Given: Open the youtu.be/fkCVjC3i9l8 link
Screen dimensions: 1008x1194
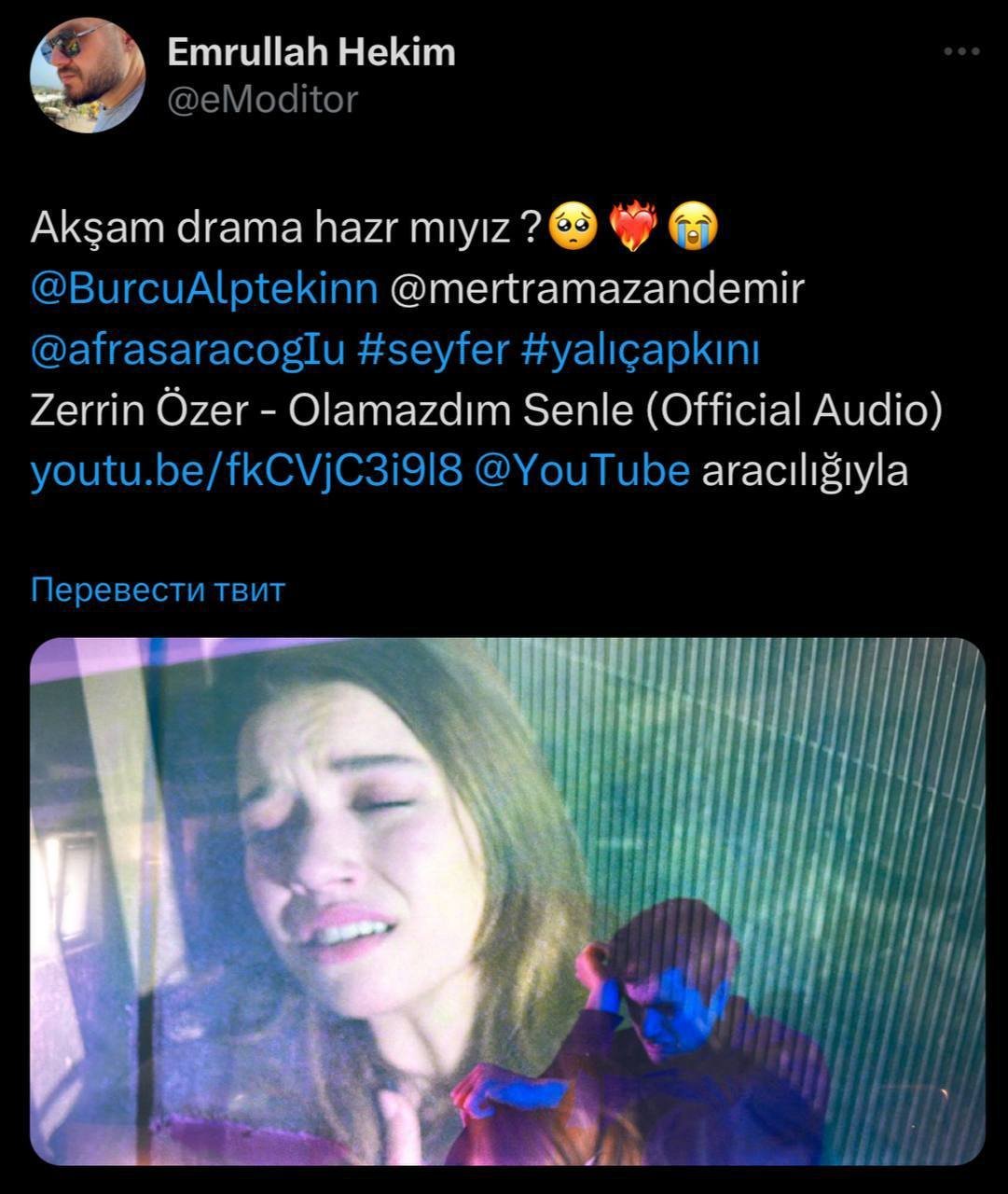Looking at the screenshot, I should tap(246, 471).
